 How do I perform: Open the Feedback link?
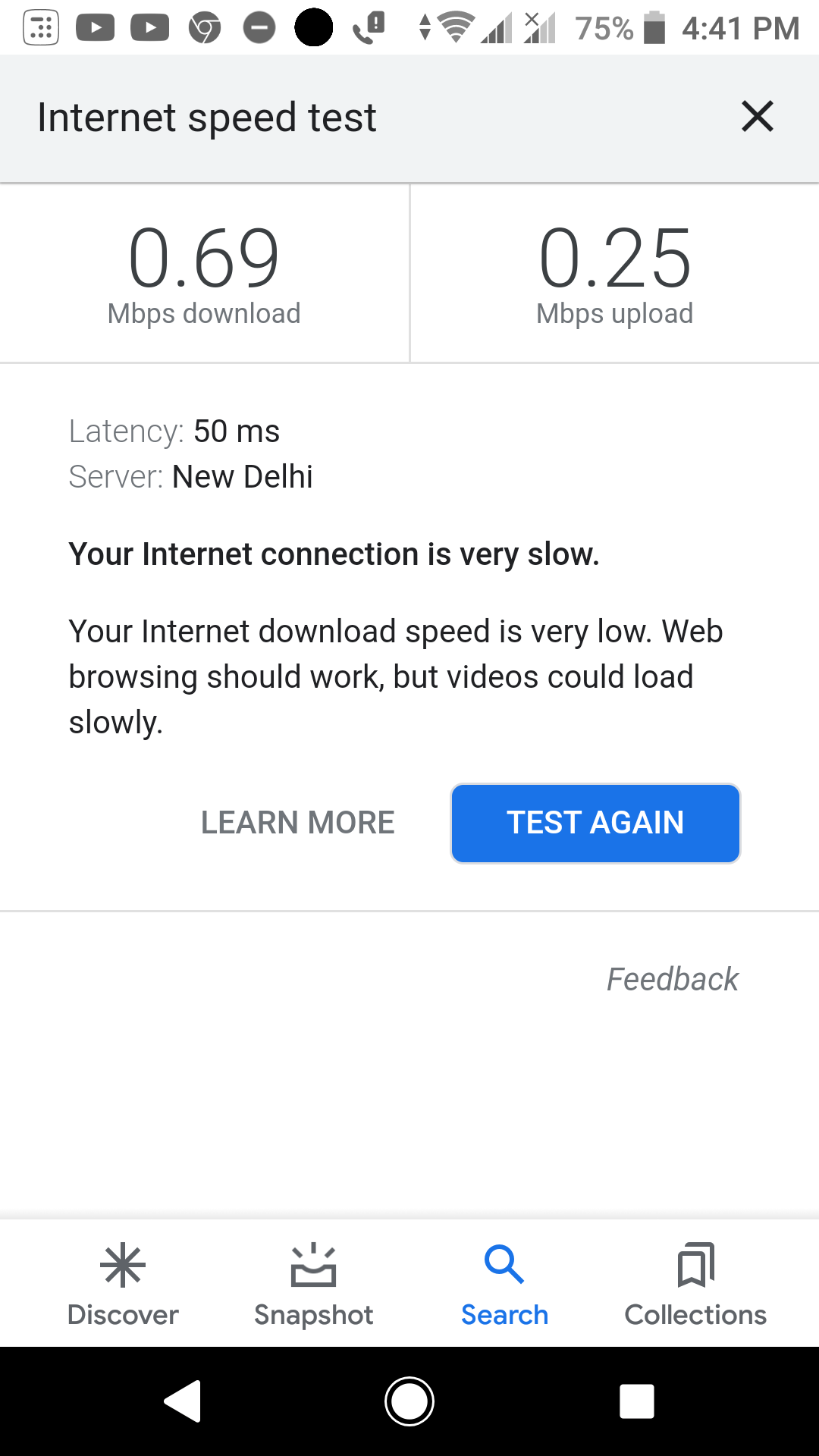tap(672, 979)
